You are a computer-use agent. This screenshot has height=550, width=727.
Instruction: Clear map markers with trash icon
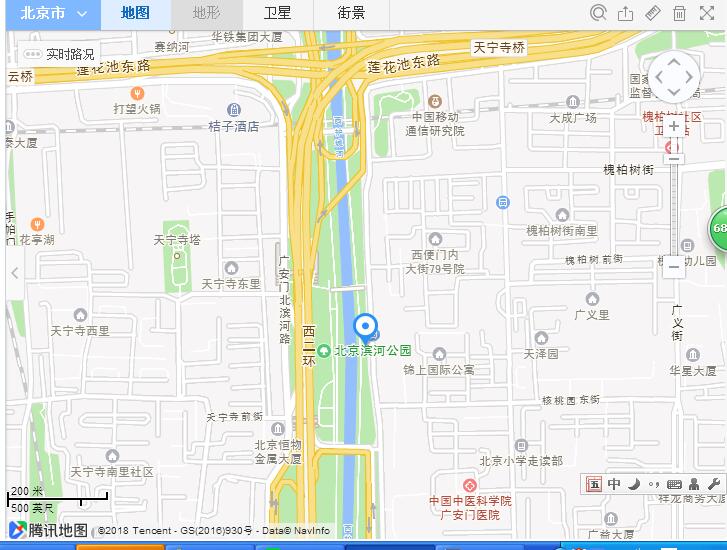[680, 13]
